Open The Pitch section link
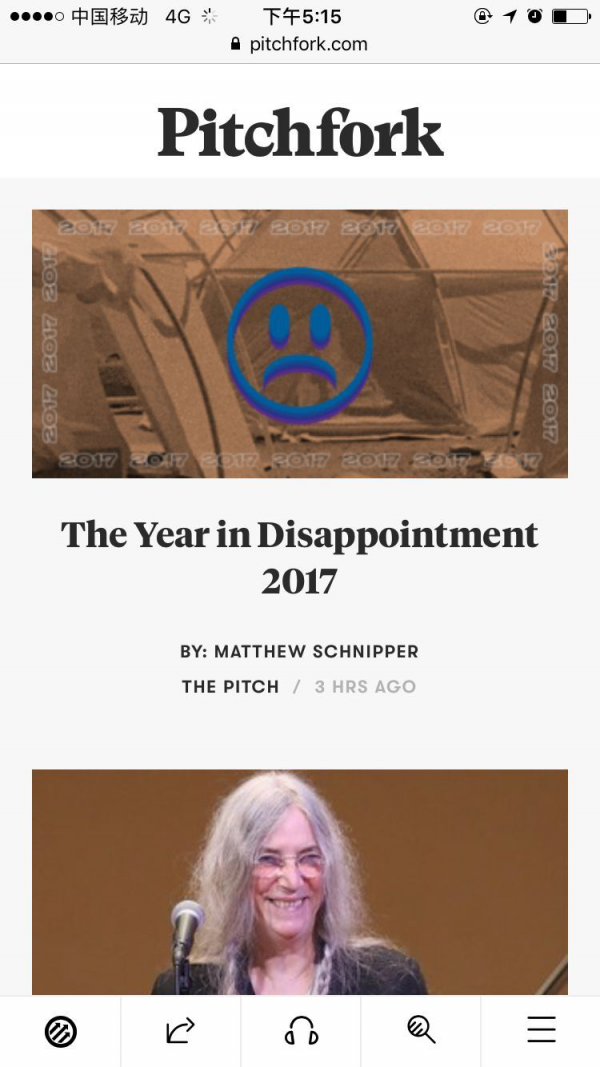 pos(230,687)
